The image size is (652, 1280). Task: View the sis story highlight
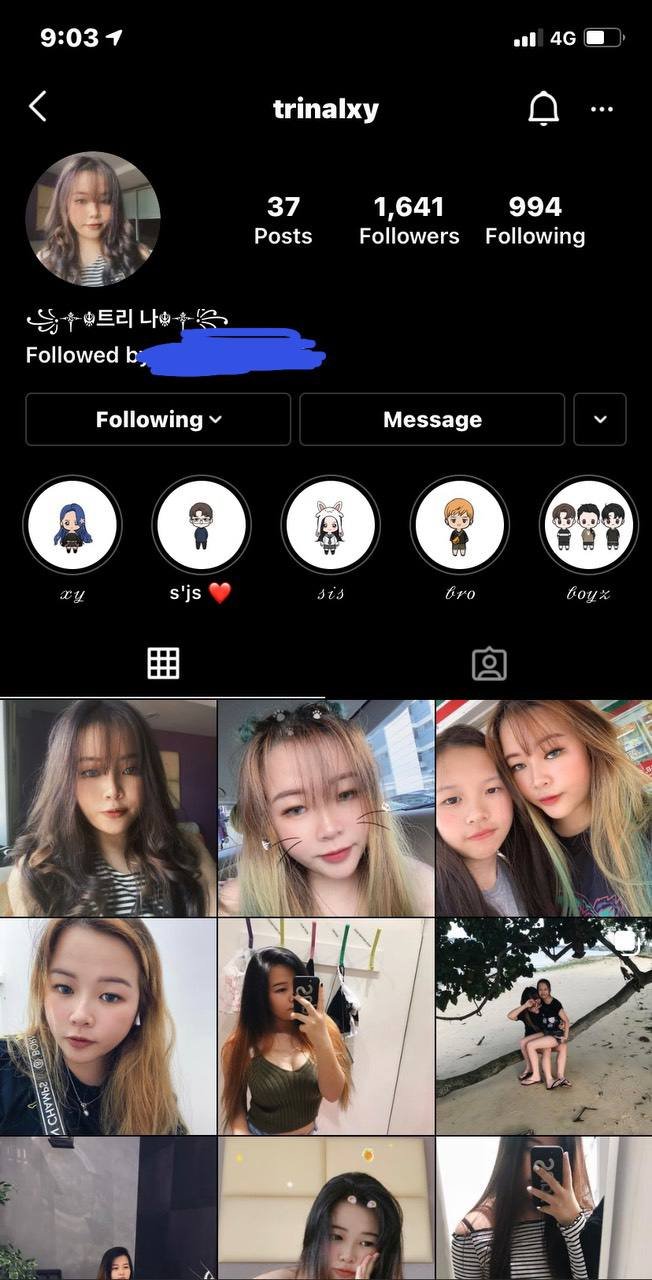pyautogui.click(x=330, y=526)
